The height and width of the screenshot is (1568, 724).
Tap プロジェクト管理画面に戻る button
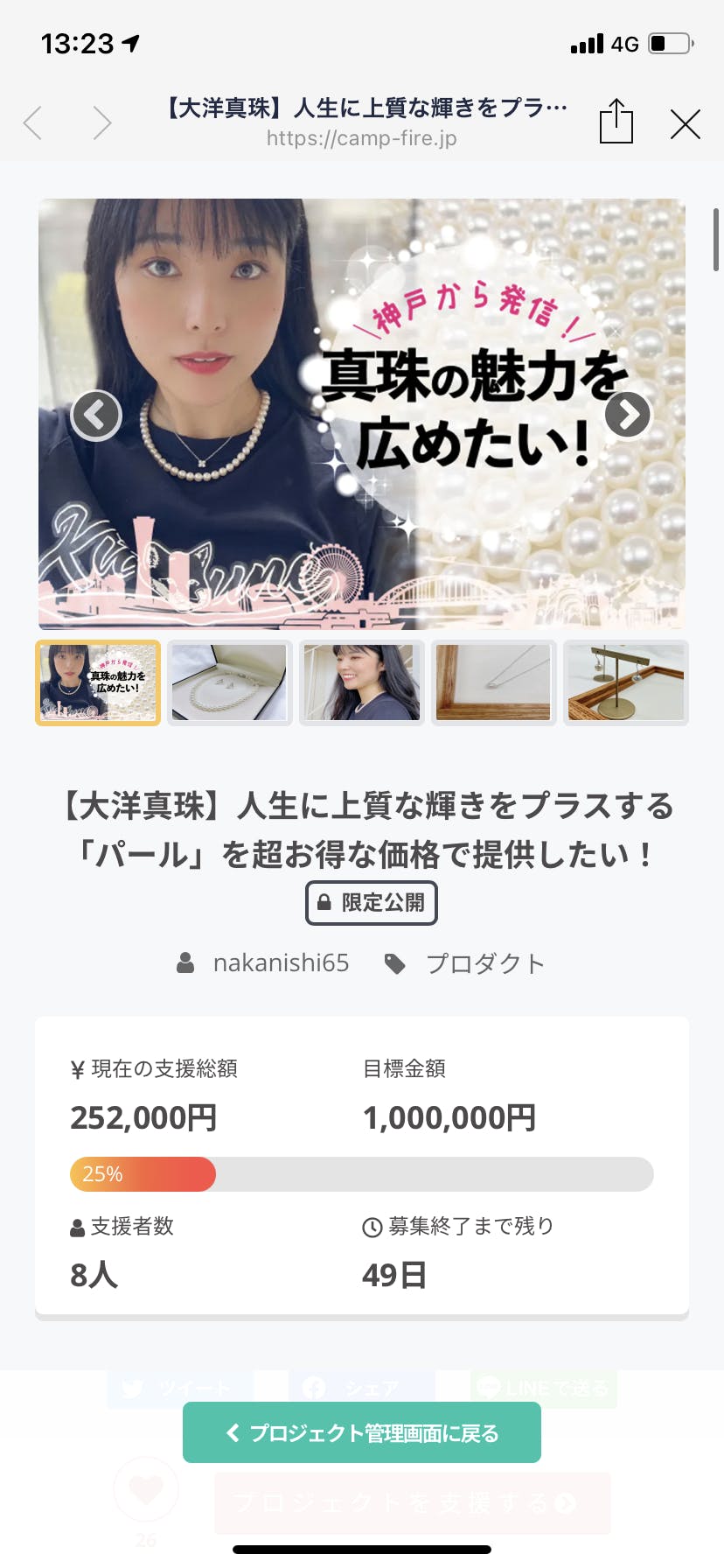pos(362,1432)
